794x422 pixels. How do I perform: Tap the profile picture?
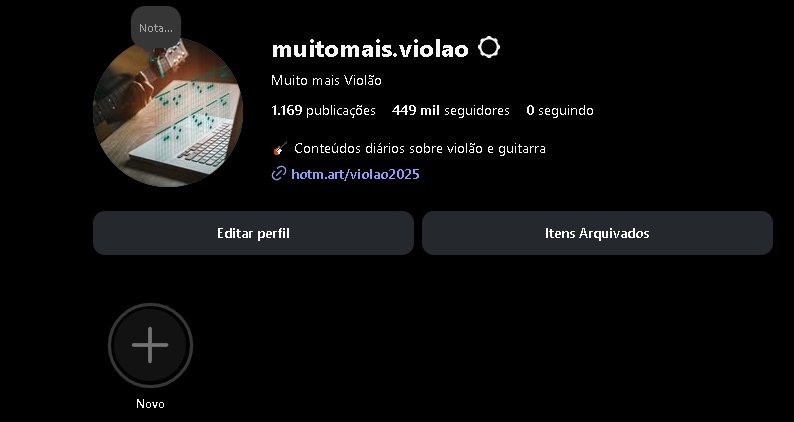[x=166, y=115]
